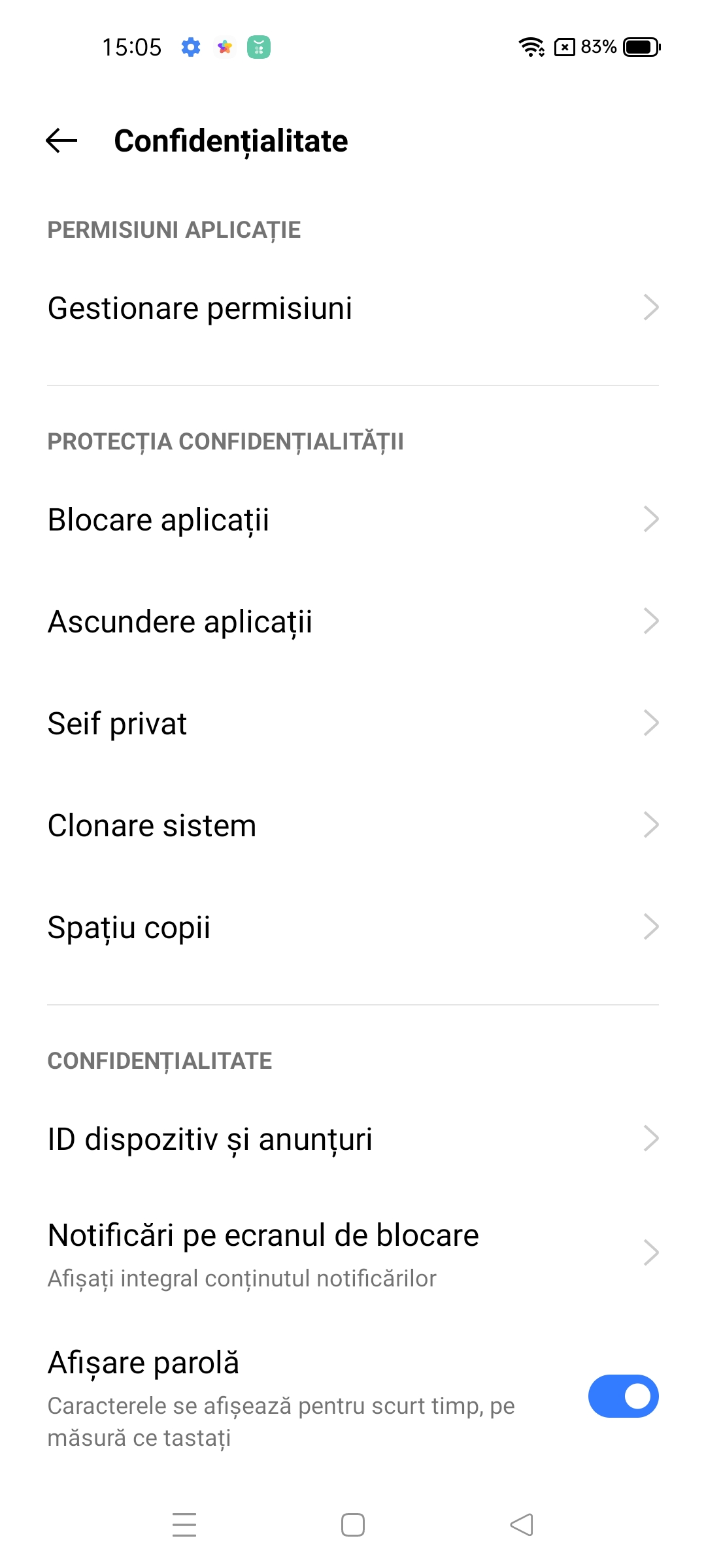Open Clonare sistem
The image size is (706, 1568).
(x=353, y=825)
